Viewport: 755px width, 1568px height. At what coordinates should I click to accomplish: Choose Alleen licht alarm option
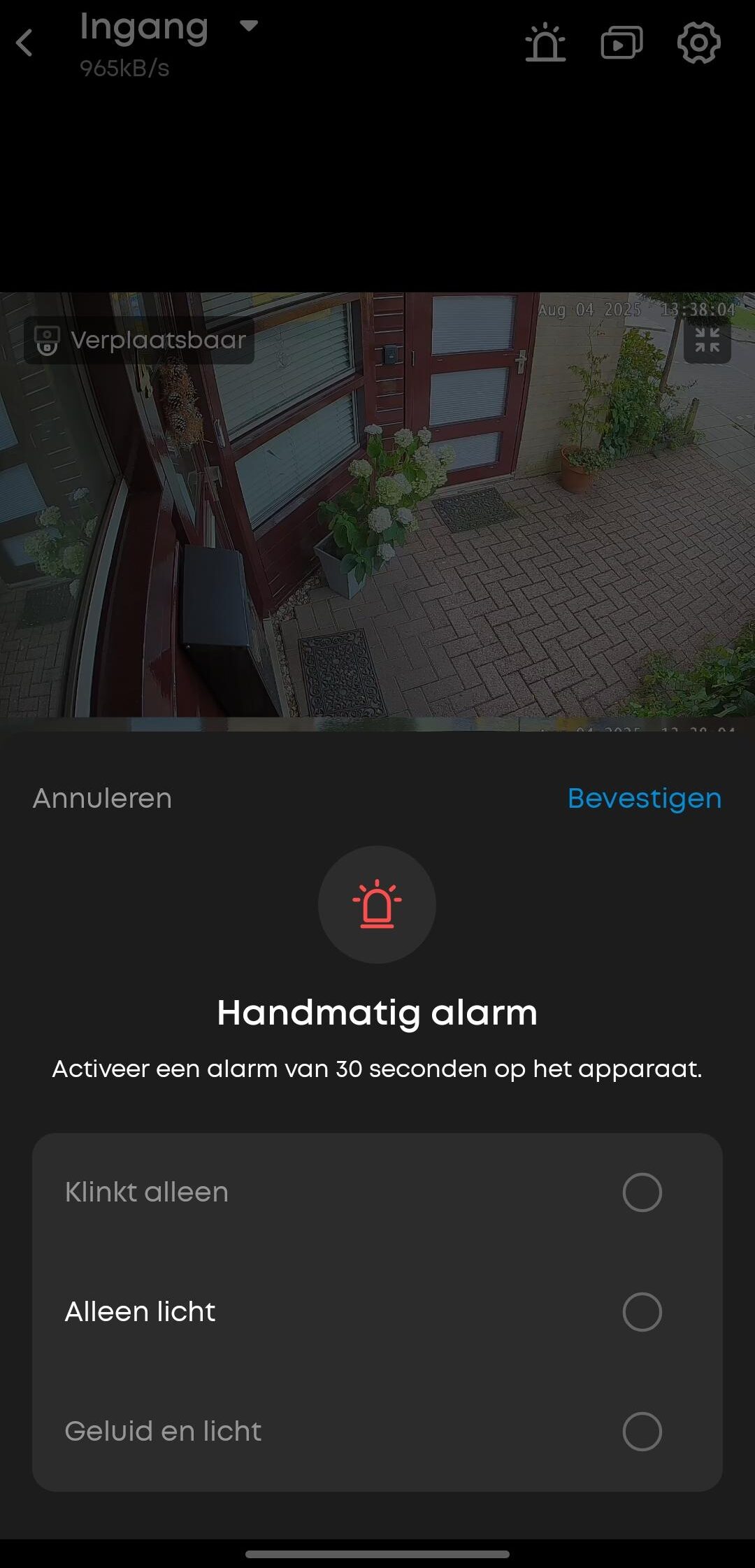(642, 1312)
